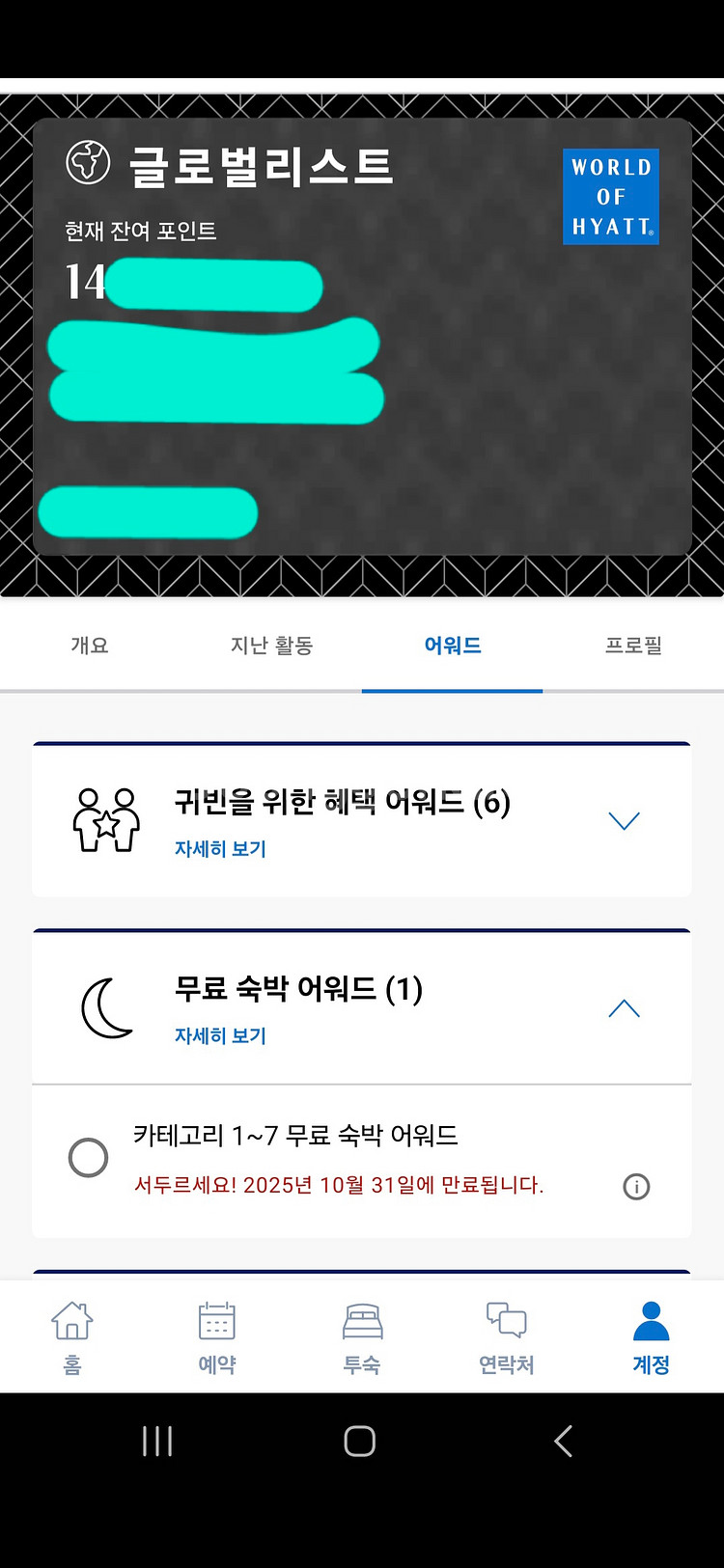The height and width of the screenshot is (1568, 724).
Task: Open 계정 in bottom navigation
Action: click(651, 1336)
